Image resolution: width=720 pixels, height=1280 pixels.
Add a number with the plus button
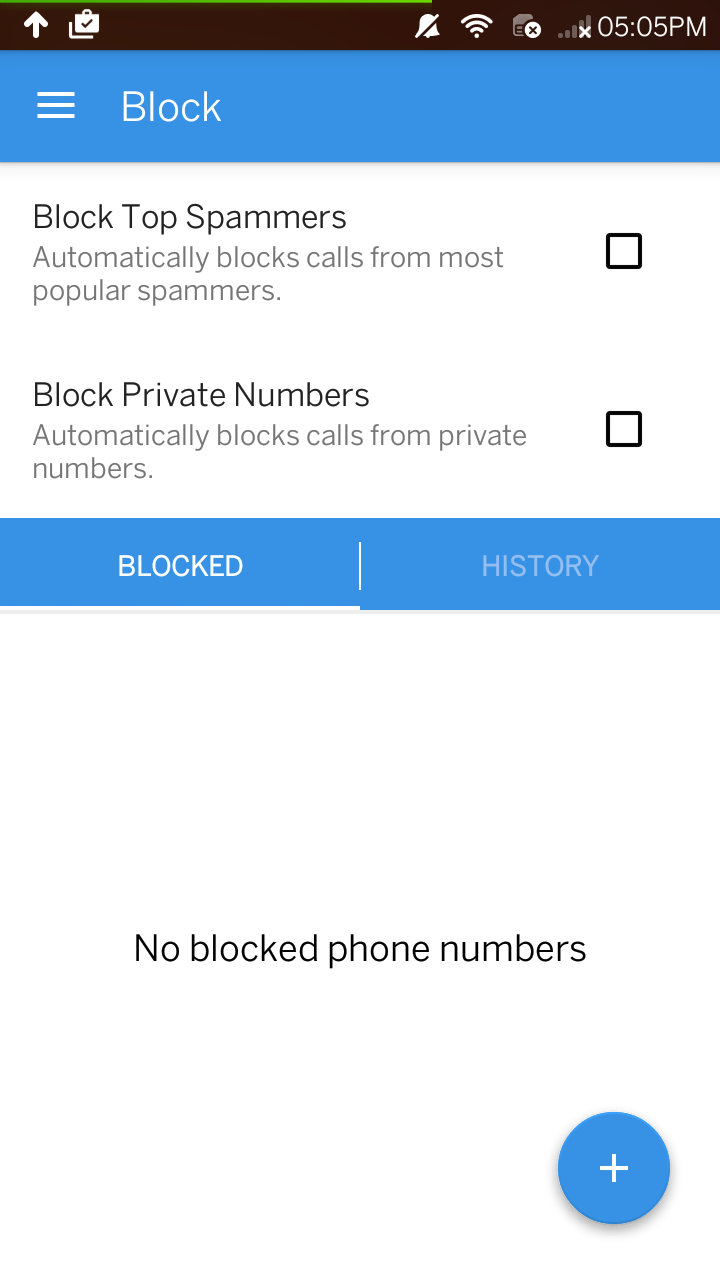[613, 1167]
